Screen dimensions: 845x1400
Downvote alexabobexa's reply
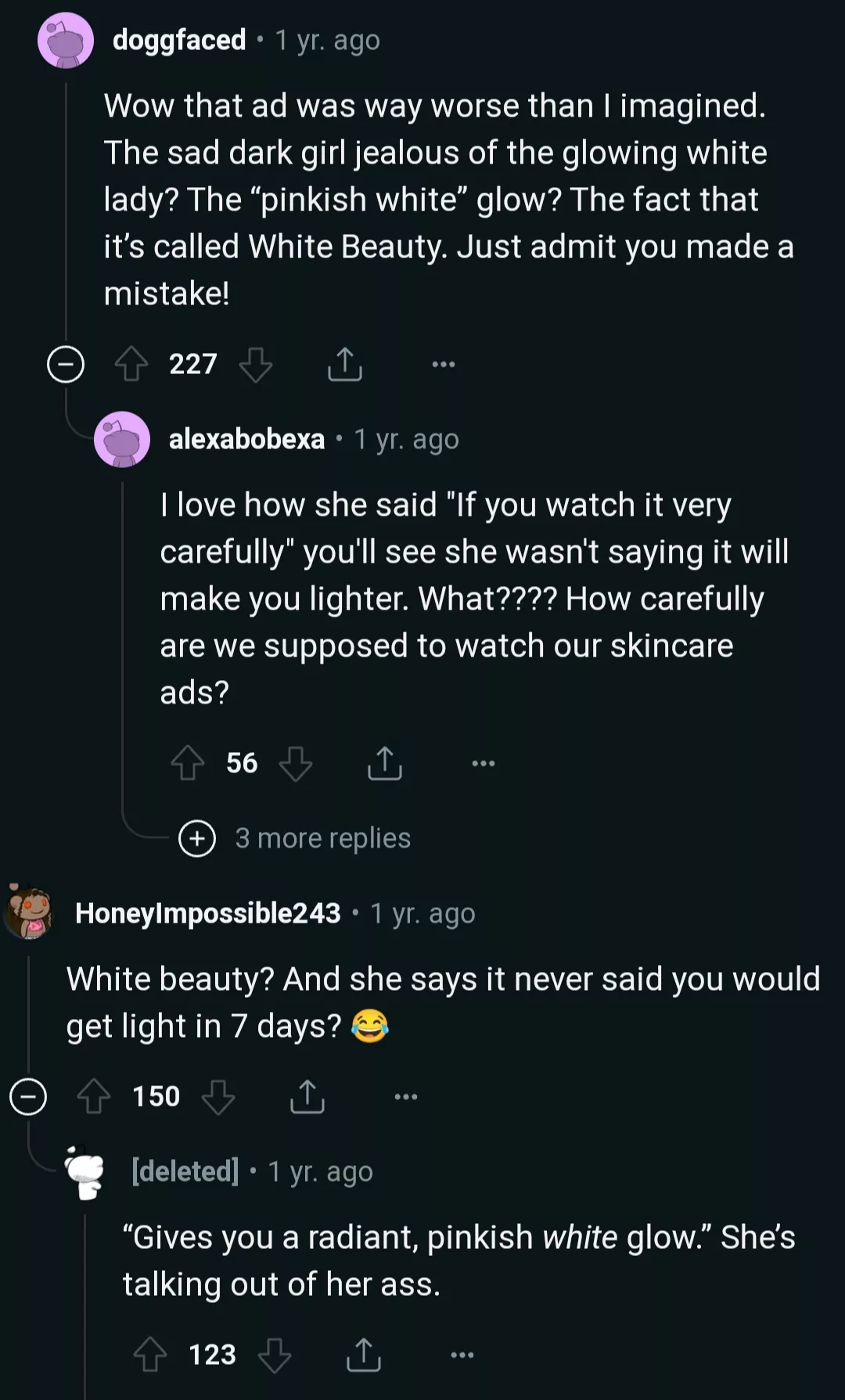pyautogui.click(x=296, y=764)
